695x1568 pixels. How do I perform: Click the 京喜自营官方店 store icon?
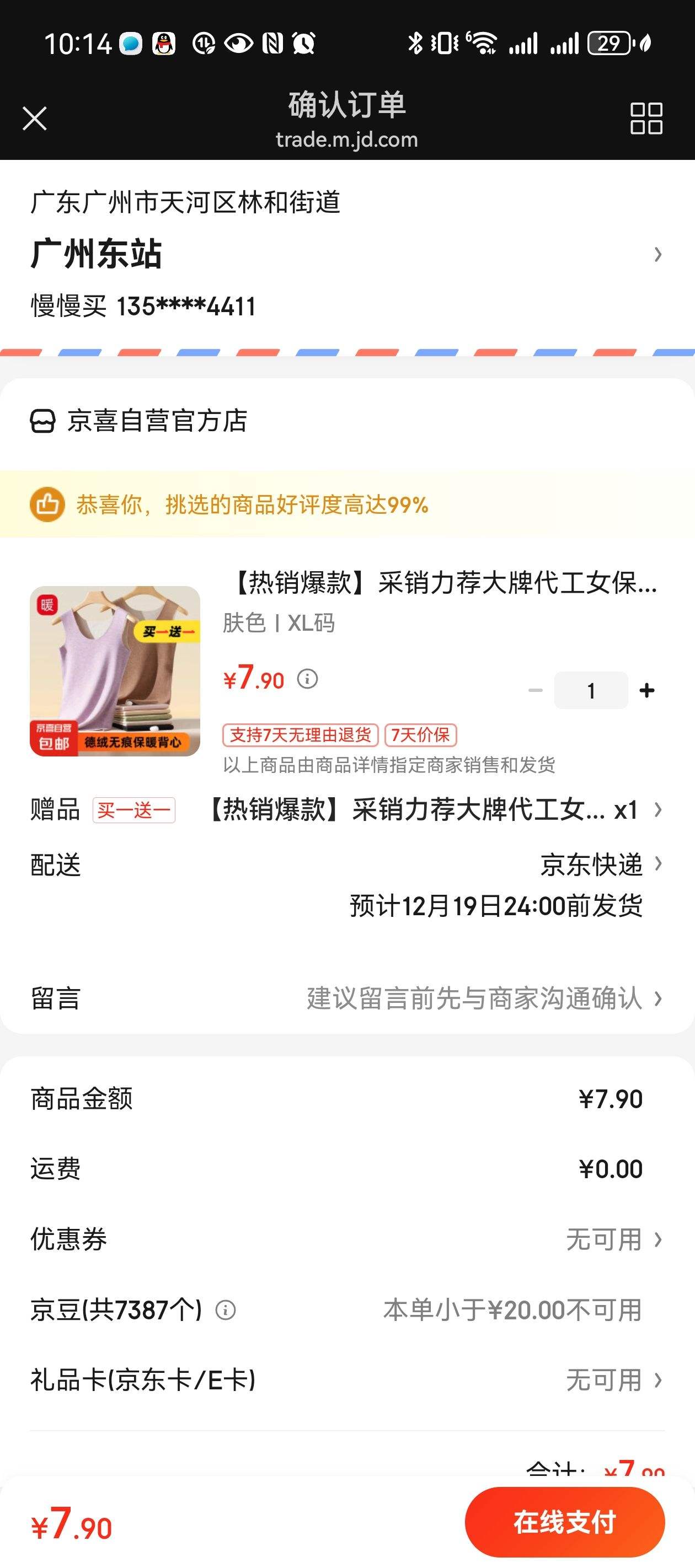click(x=43, y=421)
